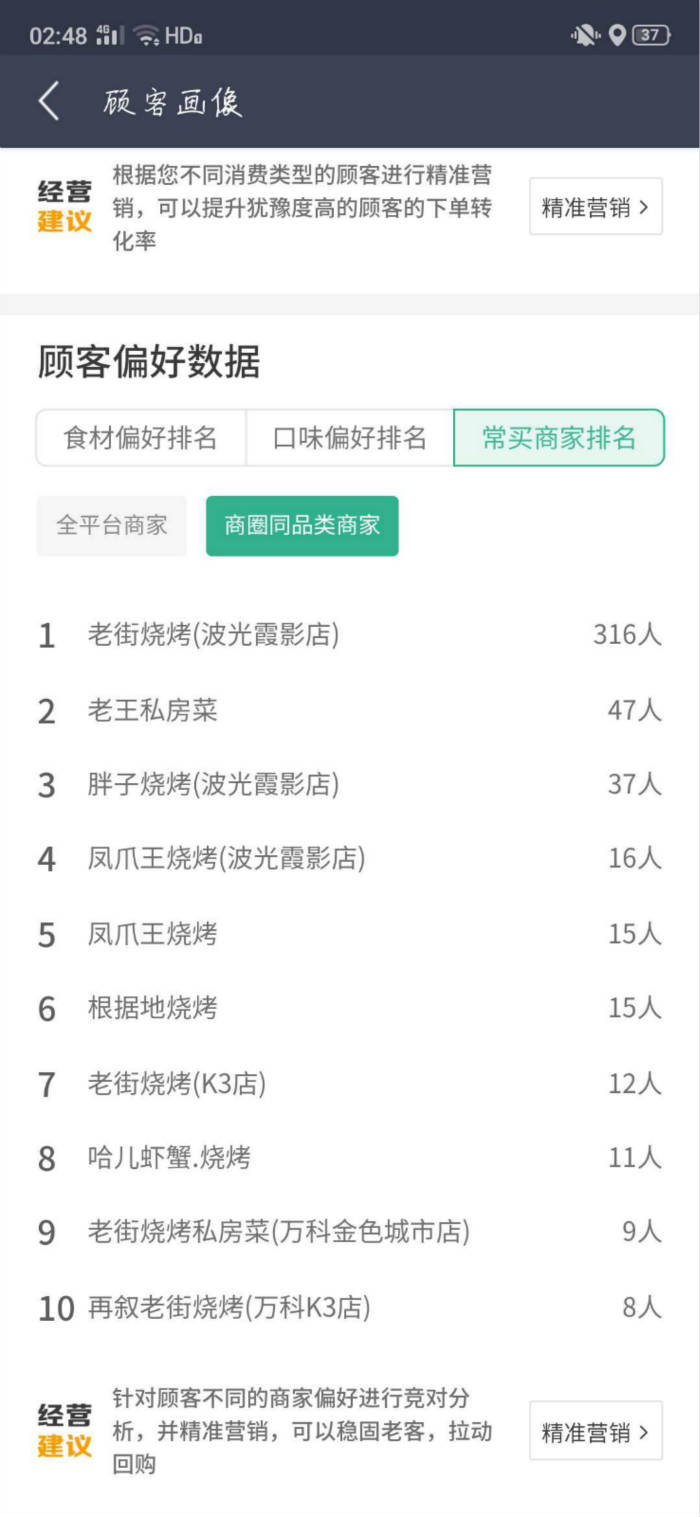Switch to the 食材偏好排名 tab
This screenshot has height=1517, width=700.
point(141,438)
